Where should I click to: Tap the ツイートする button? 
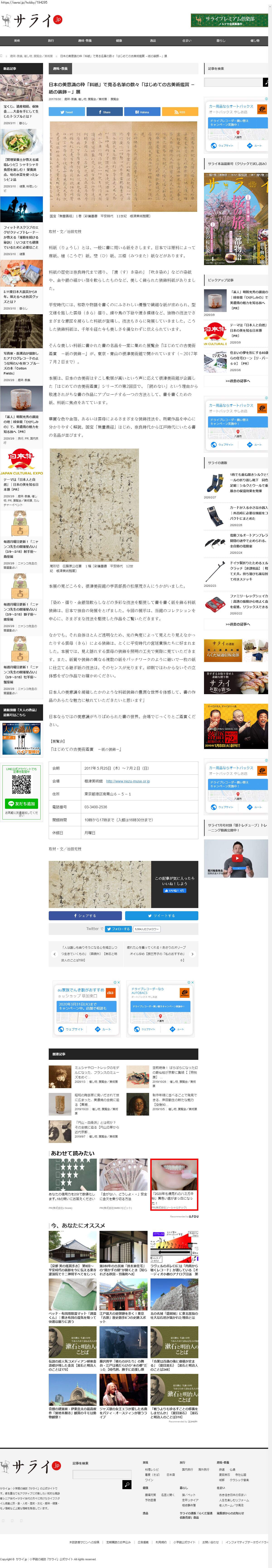tap(161, 916)
